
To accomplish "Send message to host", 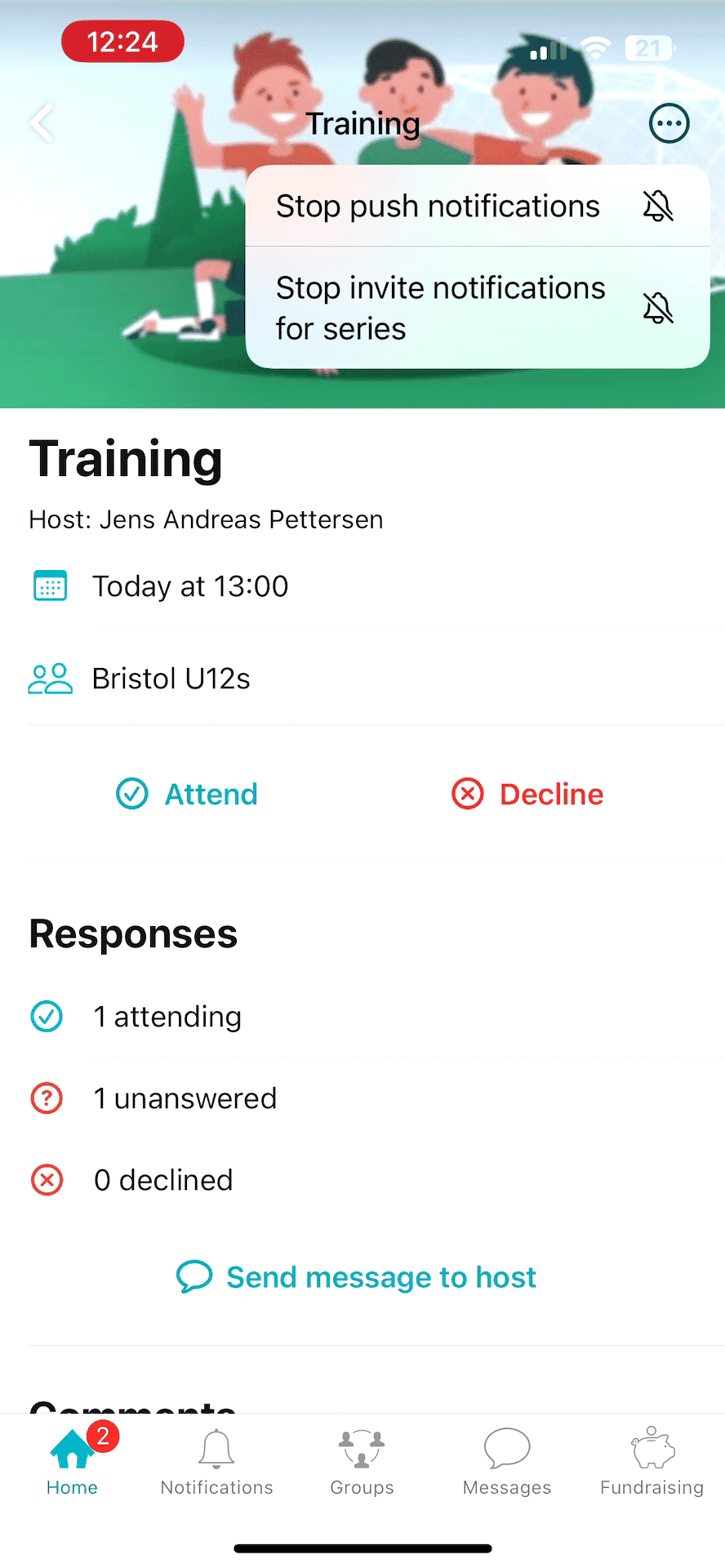I will (x=358, y=1277).
